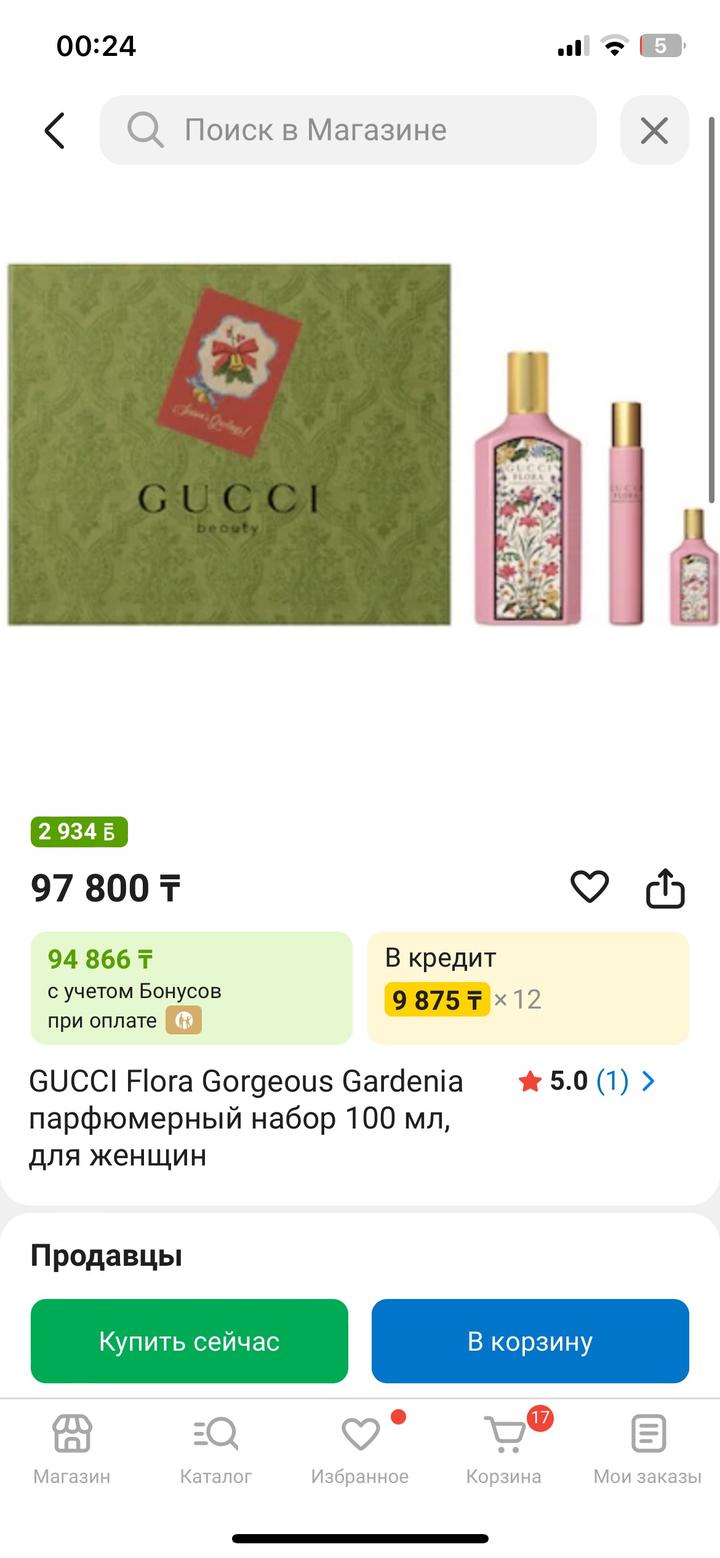Add the Gucci set to favorites

click(x=589, y=886)
